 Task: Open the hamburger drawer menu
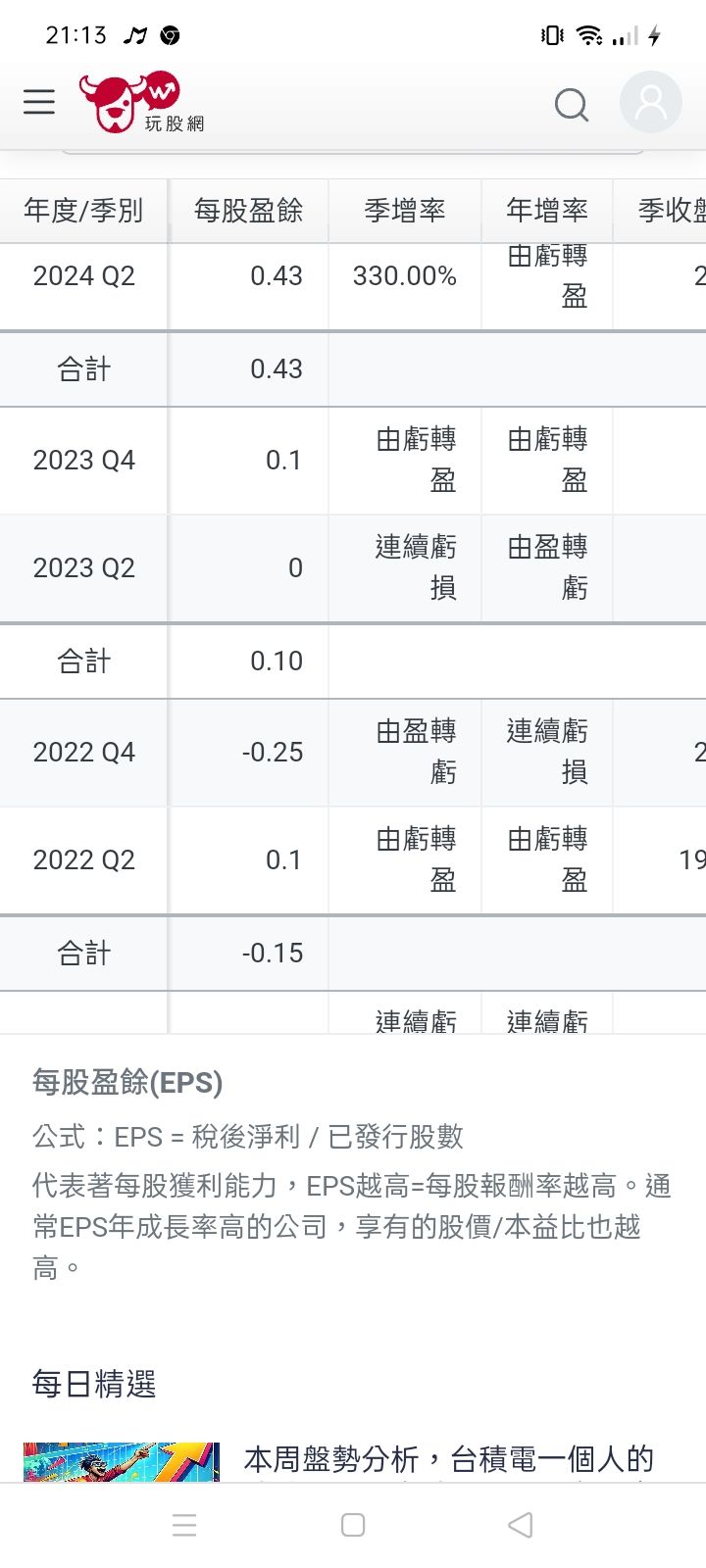coord(39,102)
